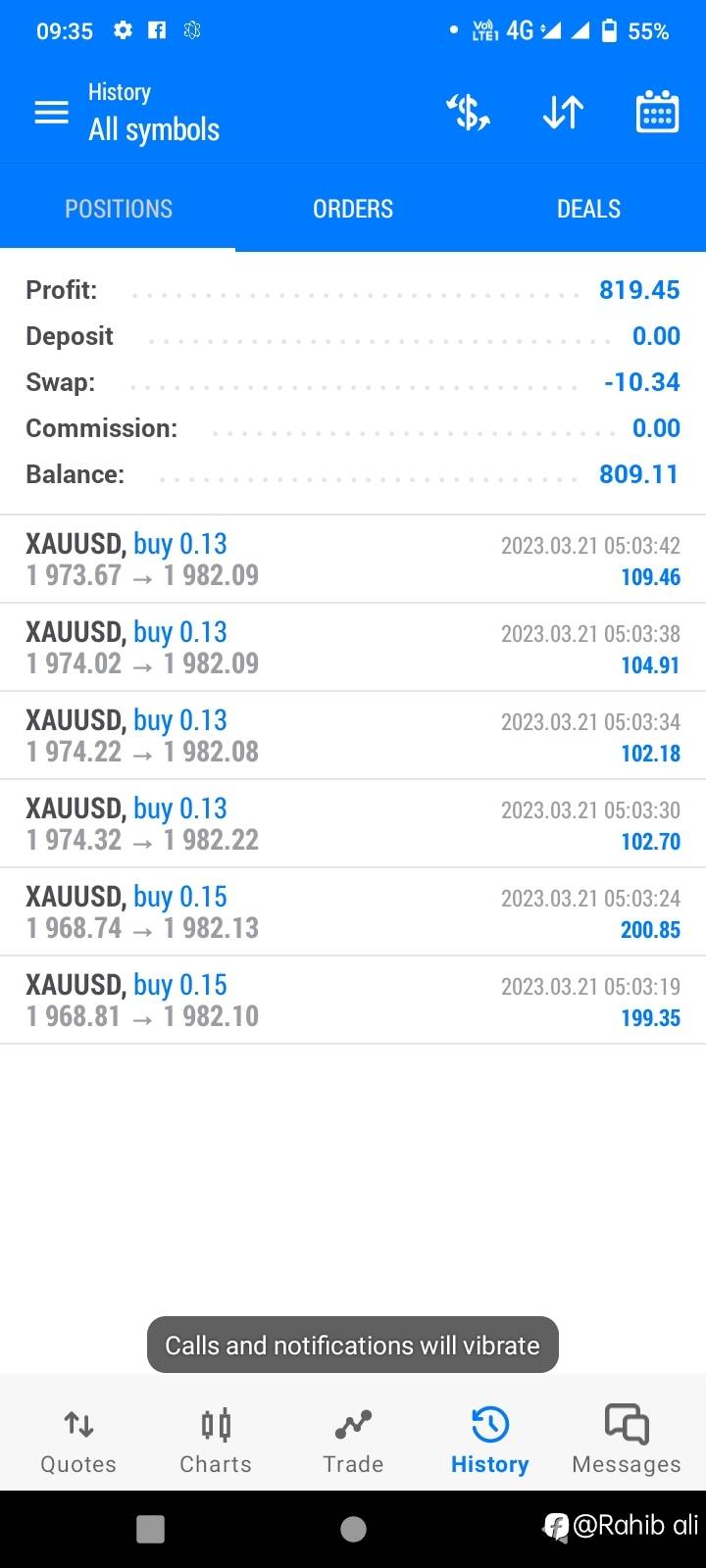Switch to the Deals tab
706x1568 pixels.
[588, 209]
